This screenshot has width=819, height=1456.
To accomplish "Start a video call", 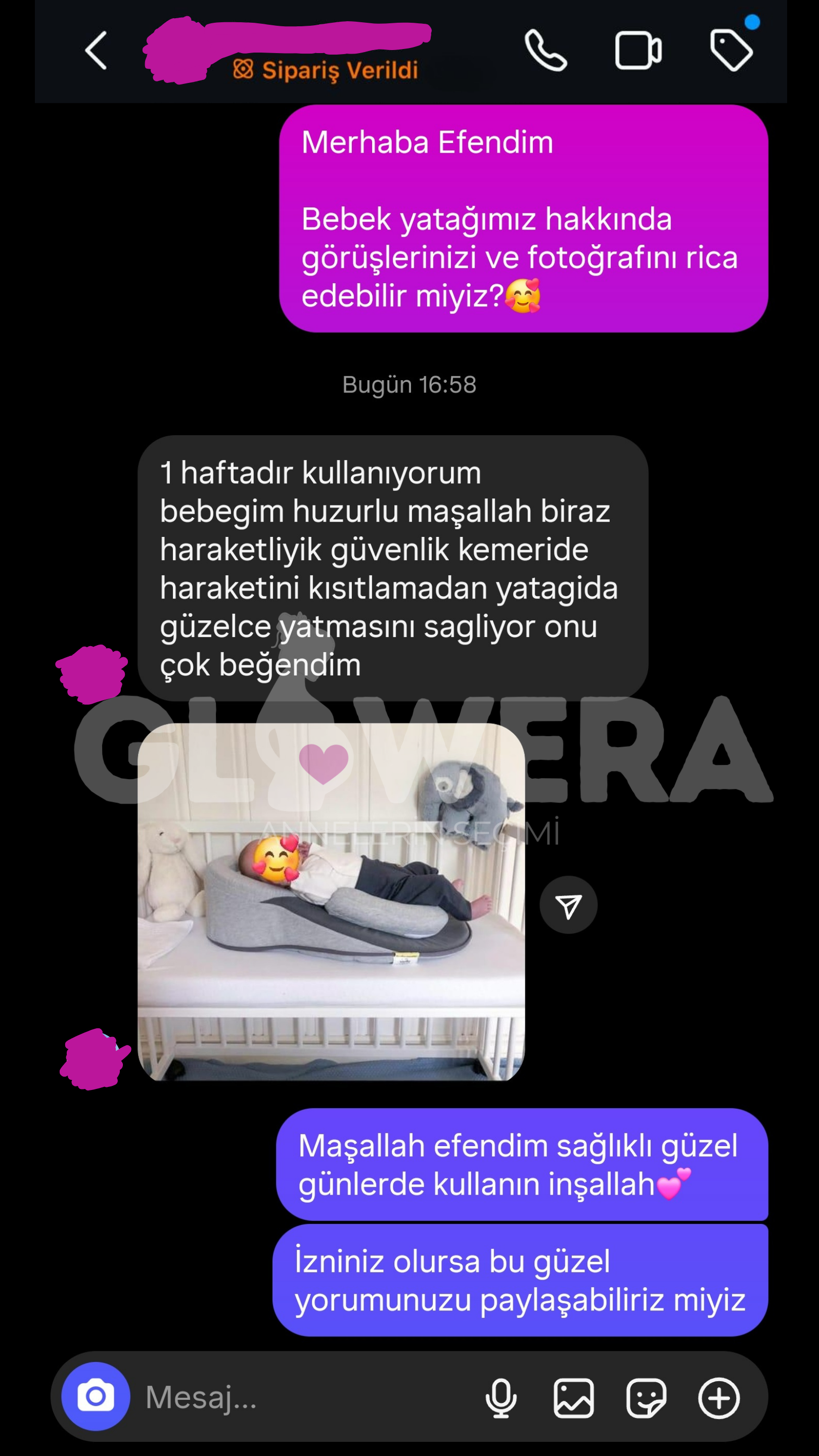I will pos(638,51).
